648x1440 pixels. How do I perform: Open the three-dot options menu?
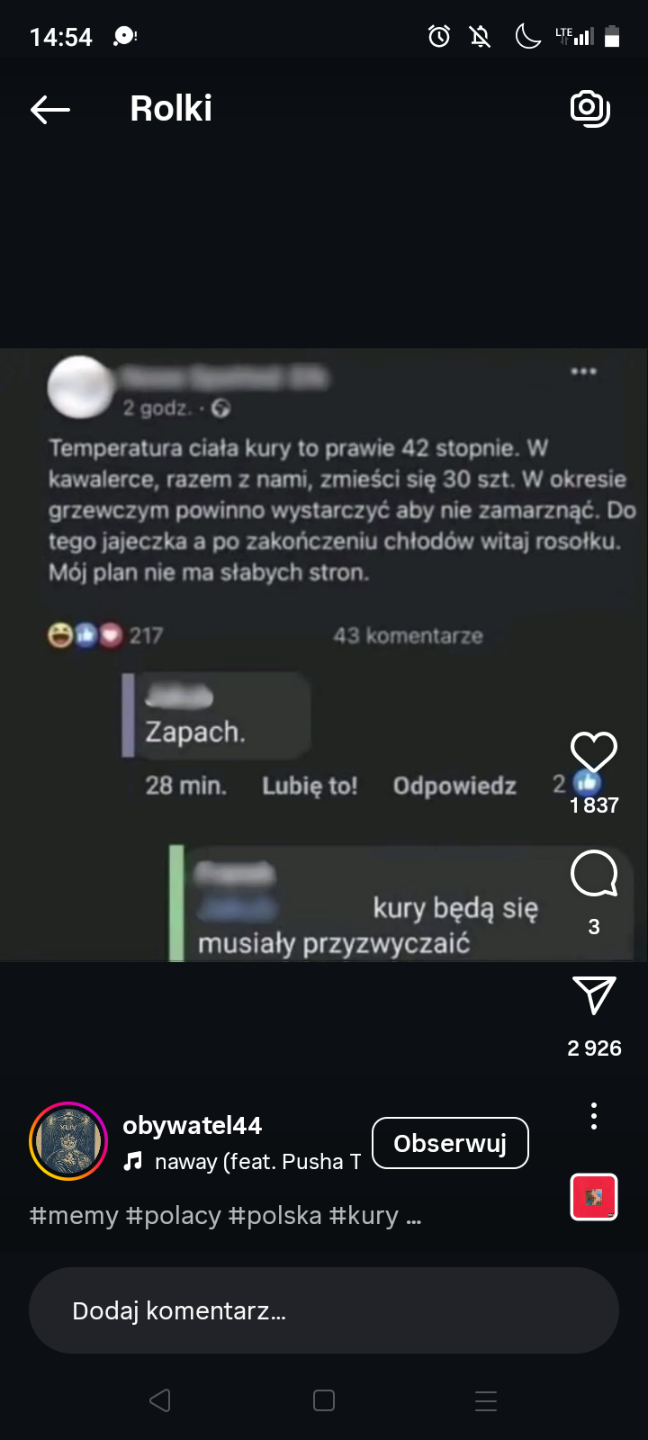point(594,1116)
